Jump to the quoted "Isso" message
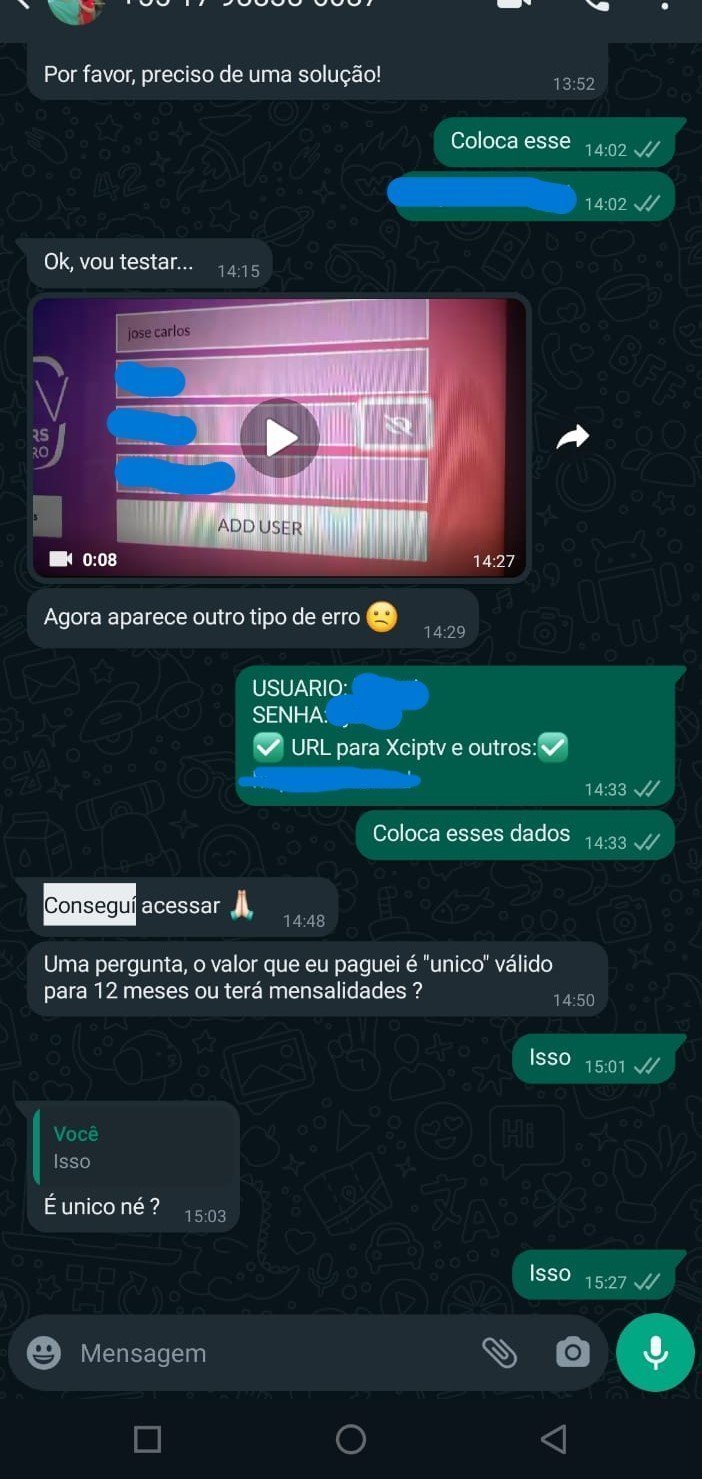 pyautogui.click(x=135, y=1148)
